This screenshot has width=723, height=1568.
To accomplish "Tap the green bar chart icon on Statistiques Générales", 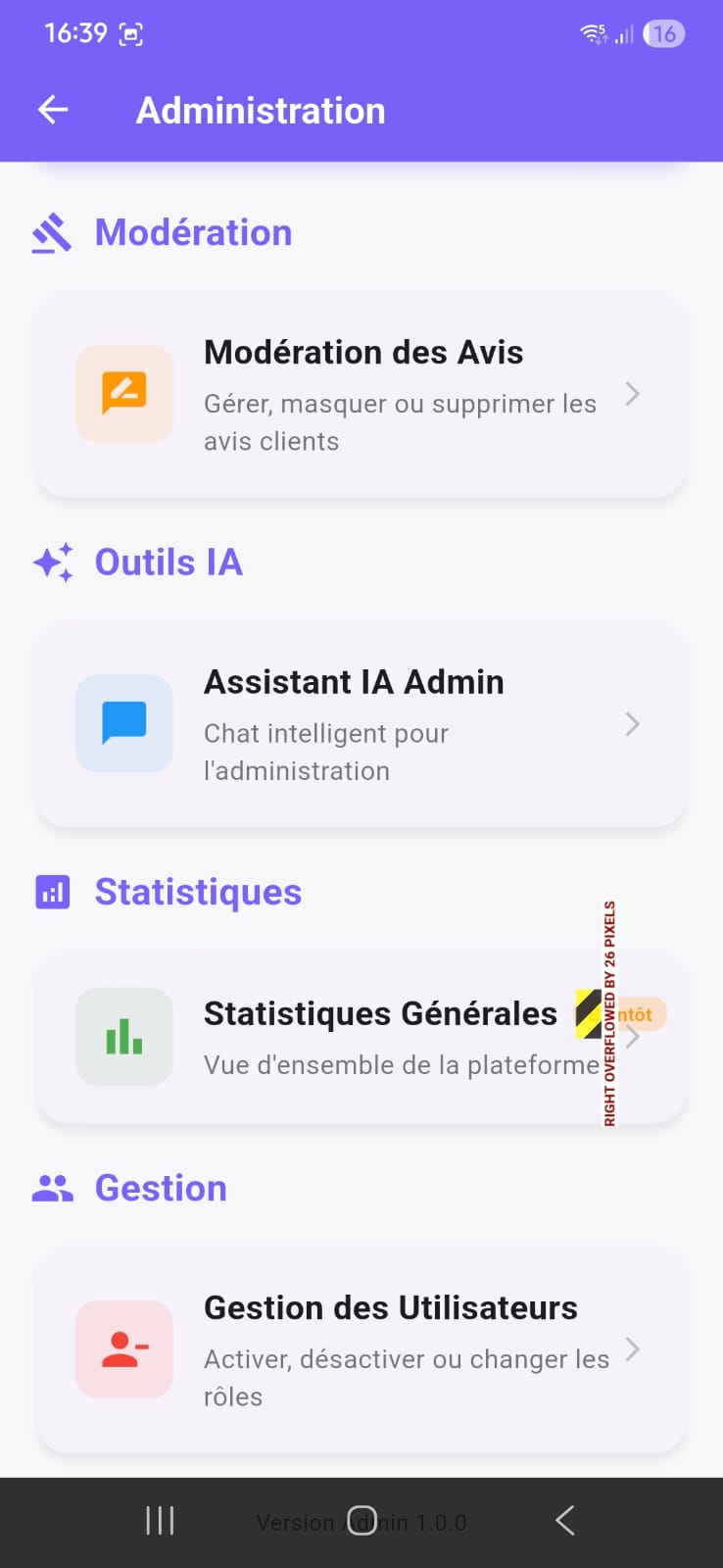I will click(123, 1036).
